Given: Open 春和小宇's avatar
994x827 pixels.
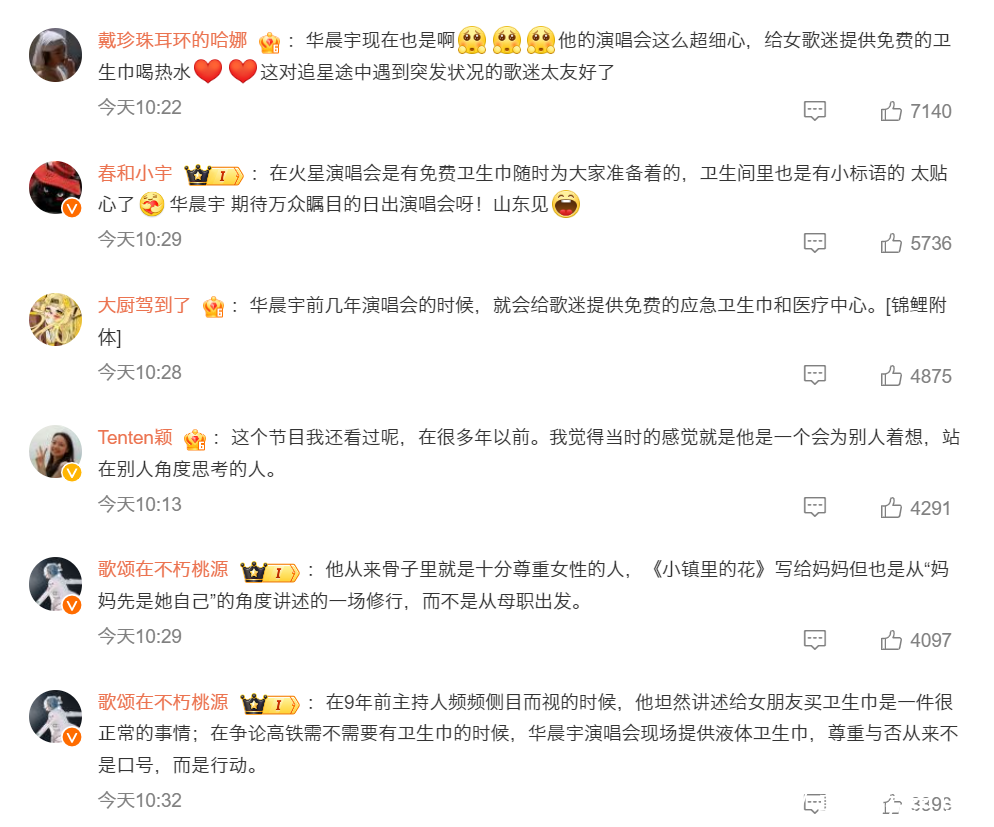Looking at the screenshot, I should (x=56, y=188).
